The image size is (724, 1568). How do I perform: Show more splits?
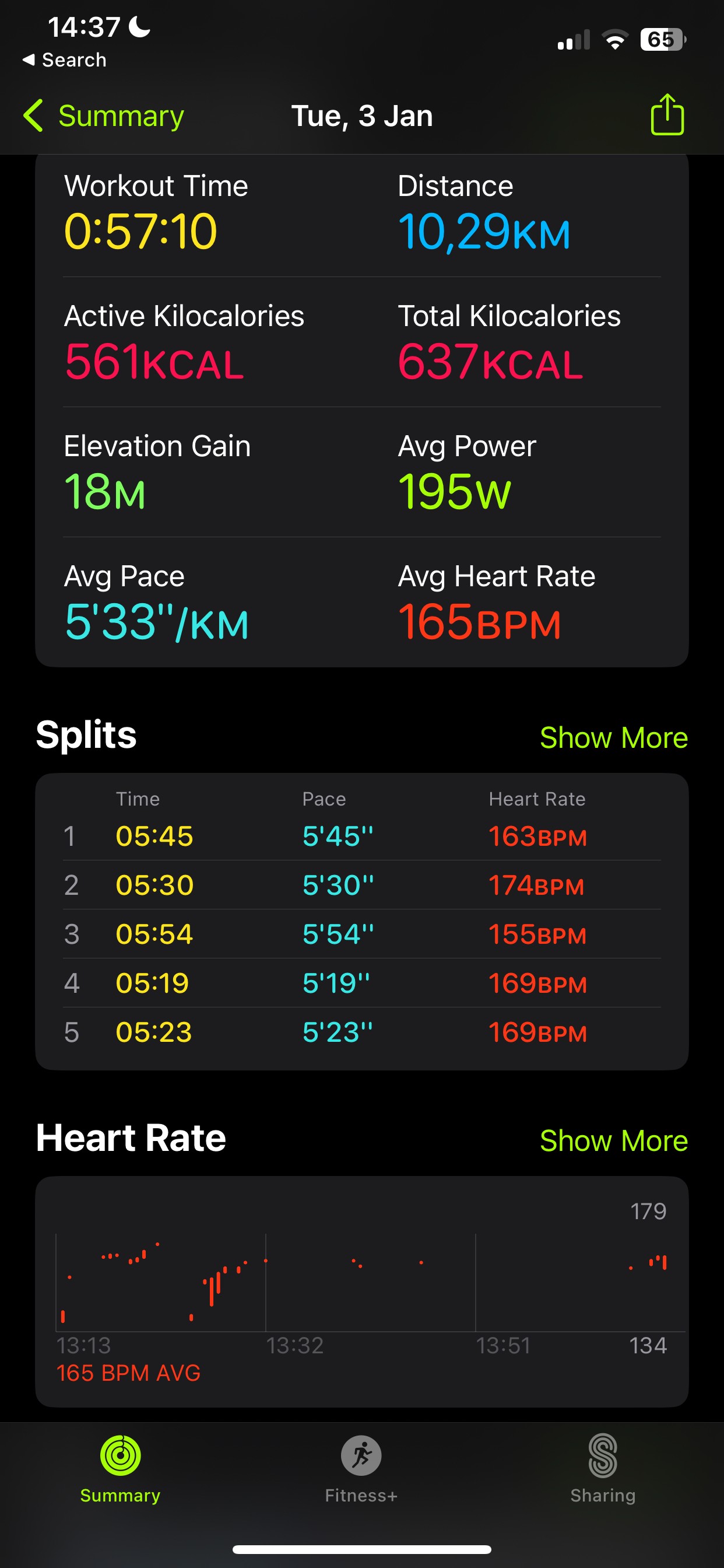point(613,738)
